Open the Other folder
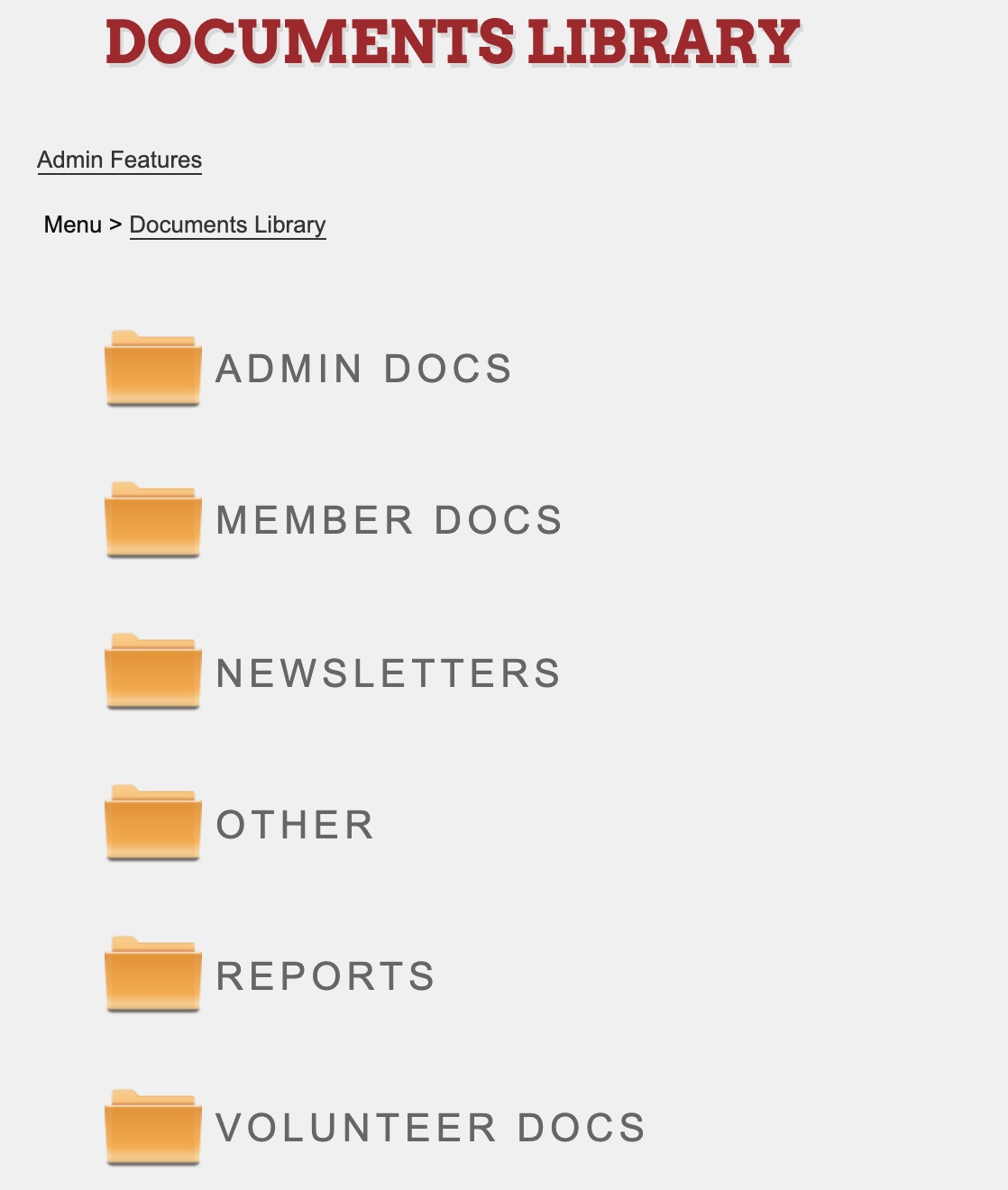Screen dimensions: 1008x1190 [x=295, y=825]
